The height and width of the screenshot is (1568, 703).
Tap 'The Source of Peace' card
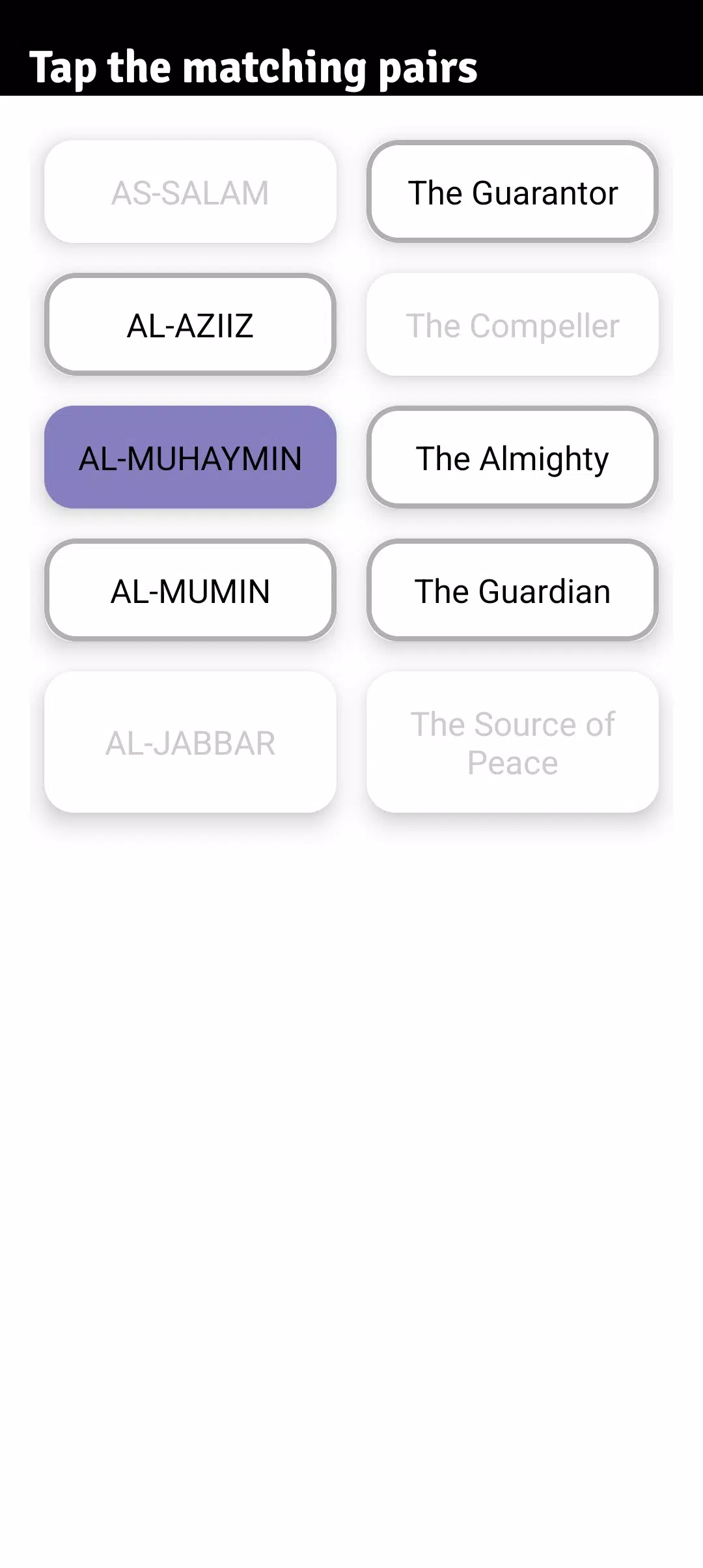point(512,742)
